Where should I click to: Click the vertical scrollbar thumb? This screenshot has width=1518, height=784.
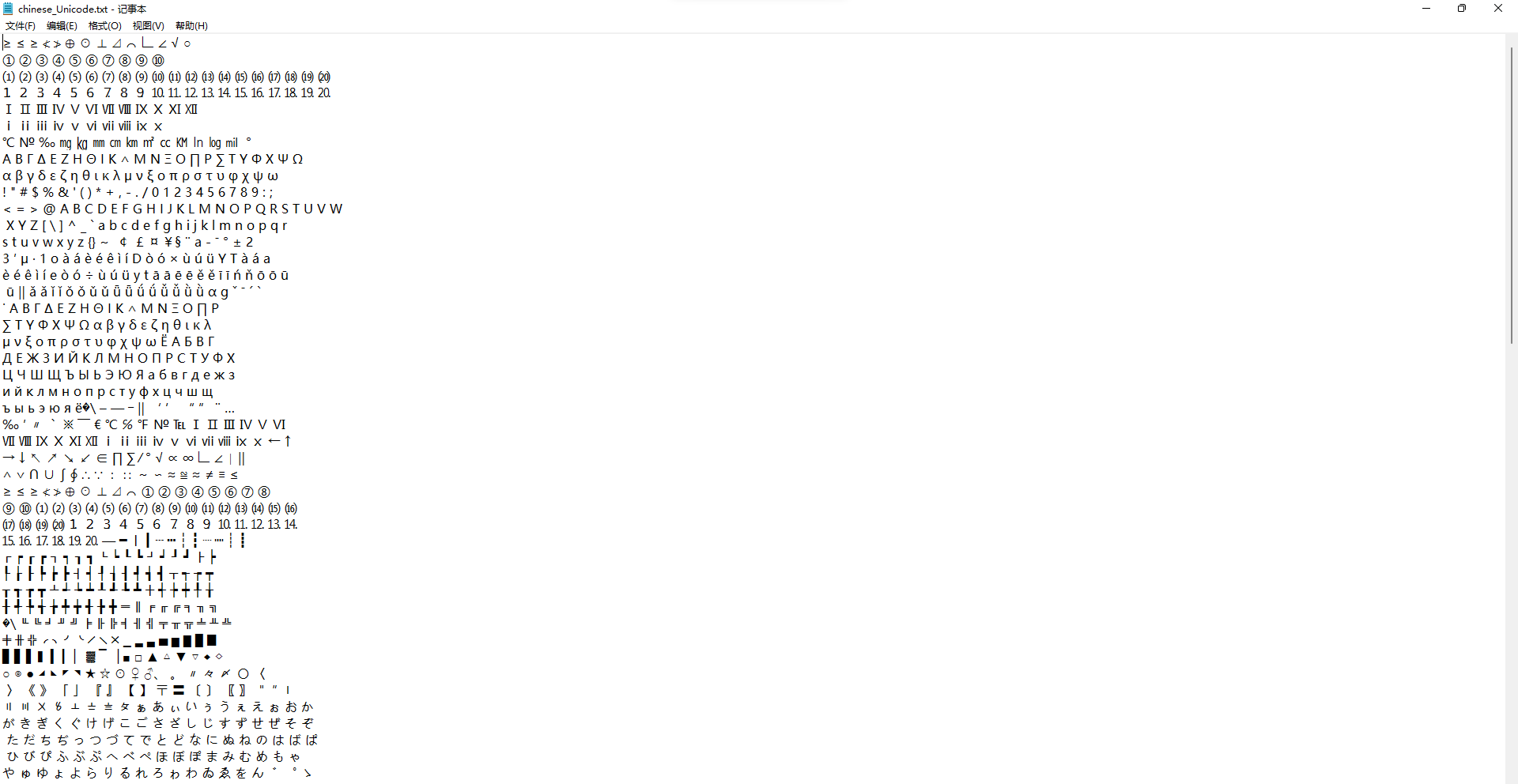click(1511, 195)
